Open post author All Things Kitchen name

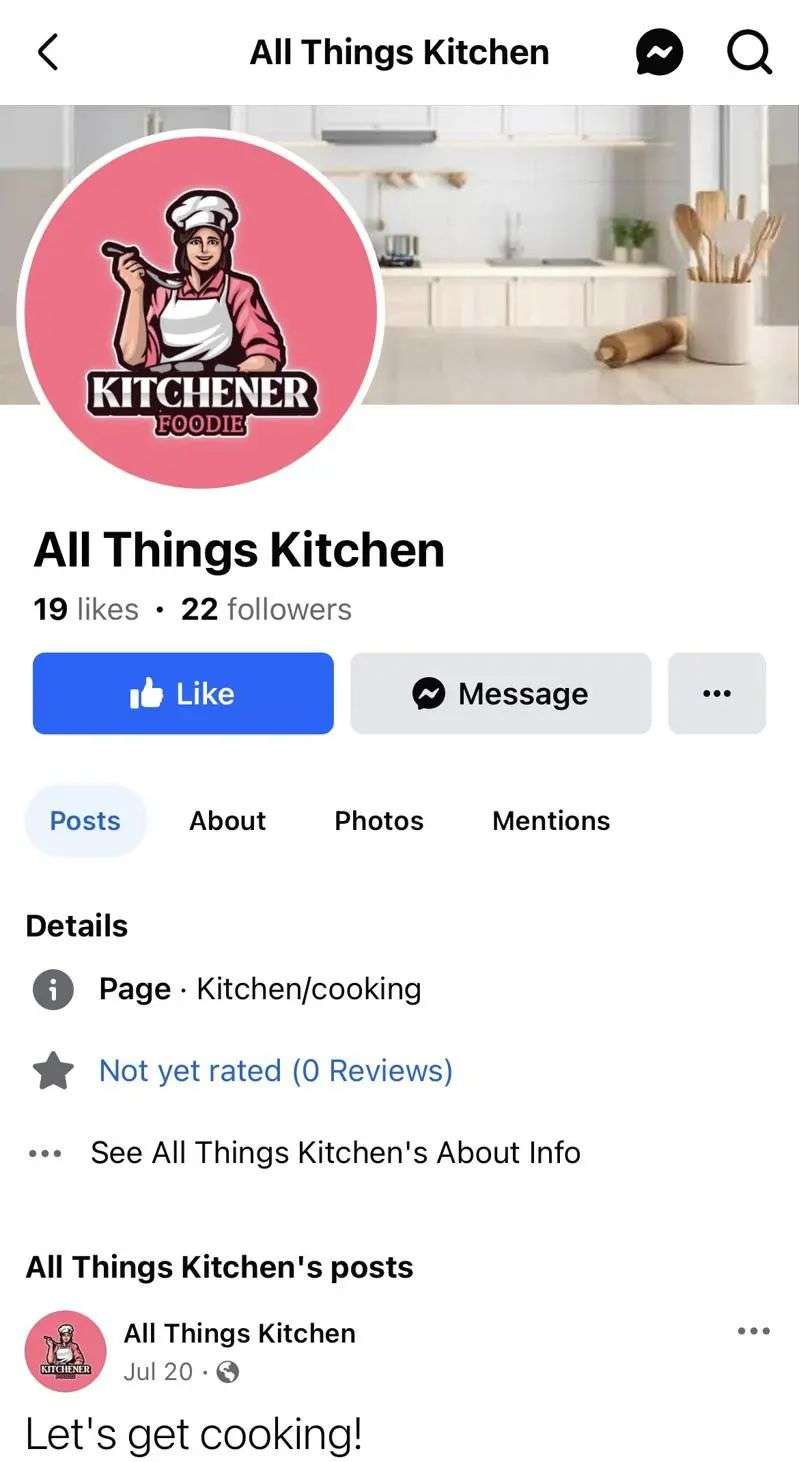point(239,1333)
